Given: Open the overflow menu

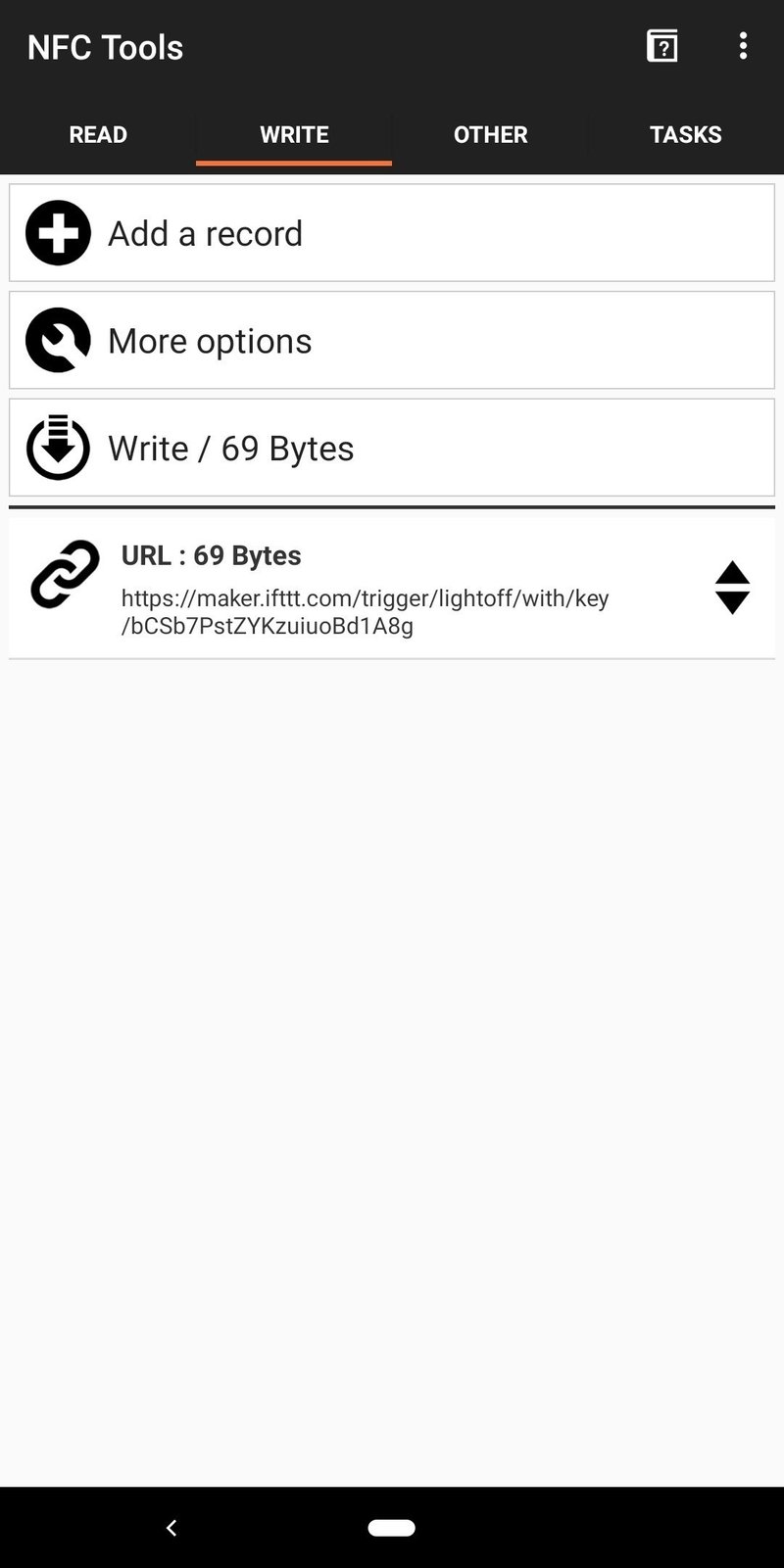Looking at the screenshot, I should tap(743, 46).
